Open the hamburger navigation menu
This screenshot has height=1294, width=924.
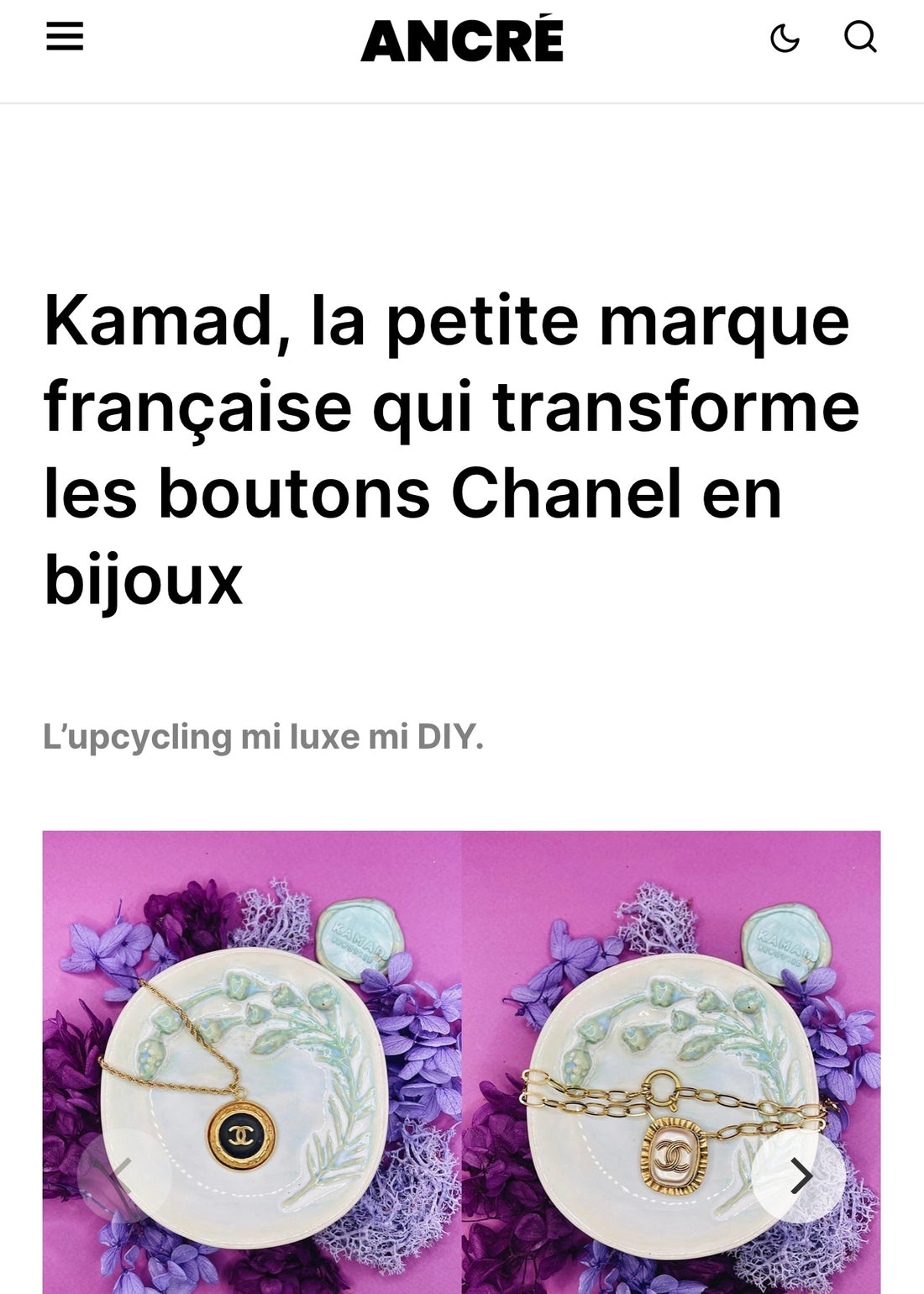(64, 37)
